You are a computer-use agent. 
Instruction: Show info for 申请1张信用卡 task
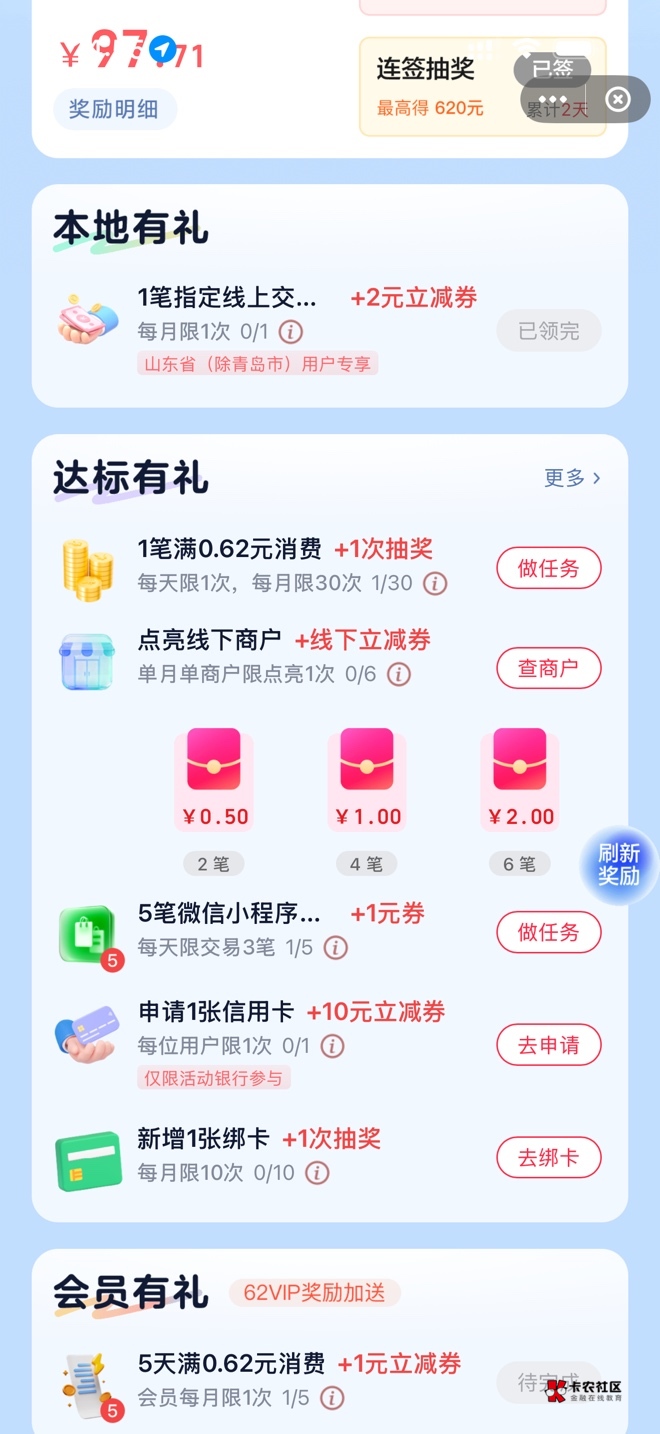click(x=332, y=1046)
